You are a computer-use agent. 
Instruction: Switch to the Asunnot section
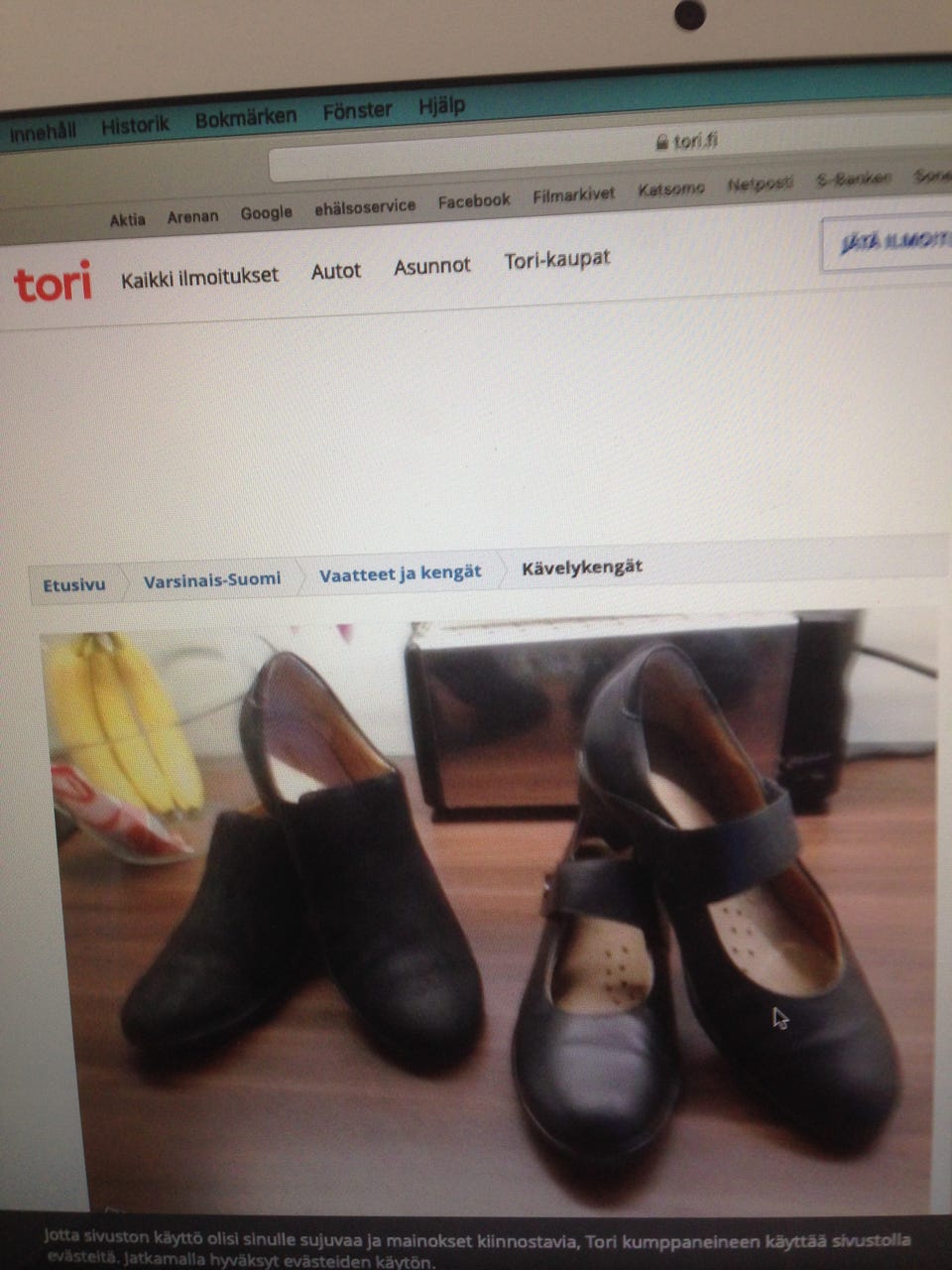coord(431,266)
